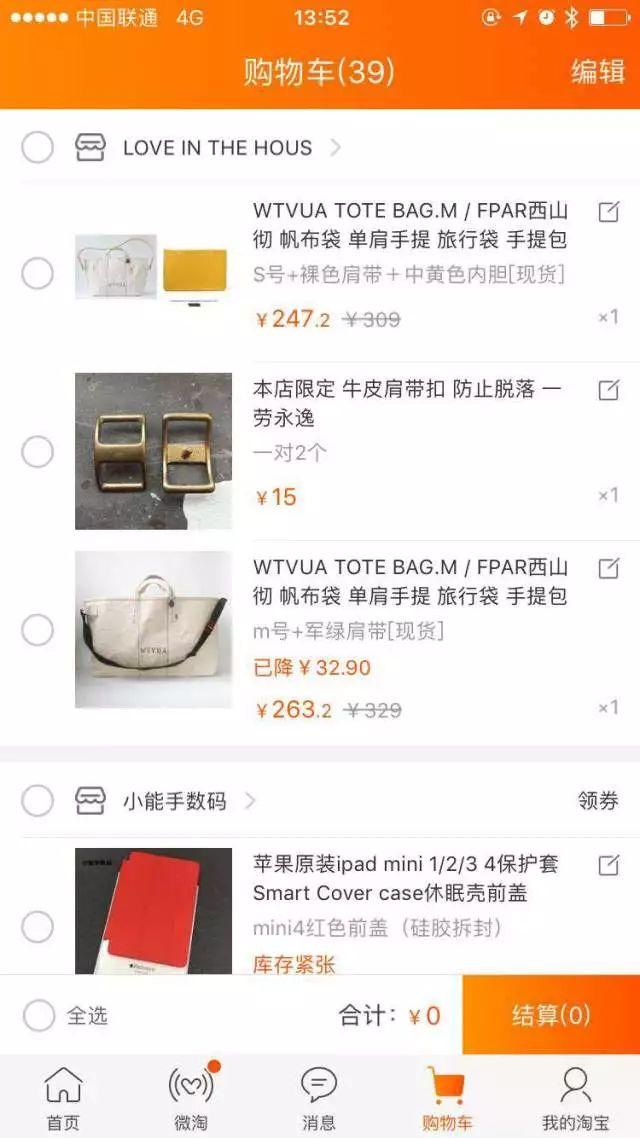Select all items in LOVE IN THE HOUS shop
Image resolution: width=640 pixels, height=1138 pixels.
[38, 148]
